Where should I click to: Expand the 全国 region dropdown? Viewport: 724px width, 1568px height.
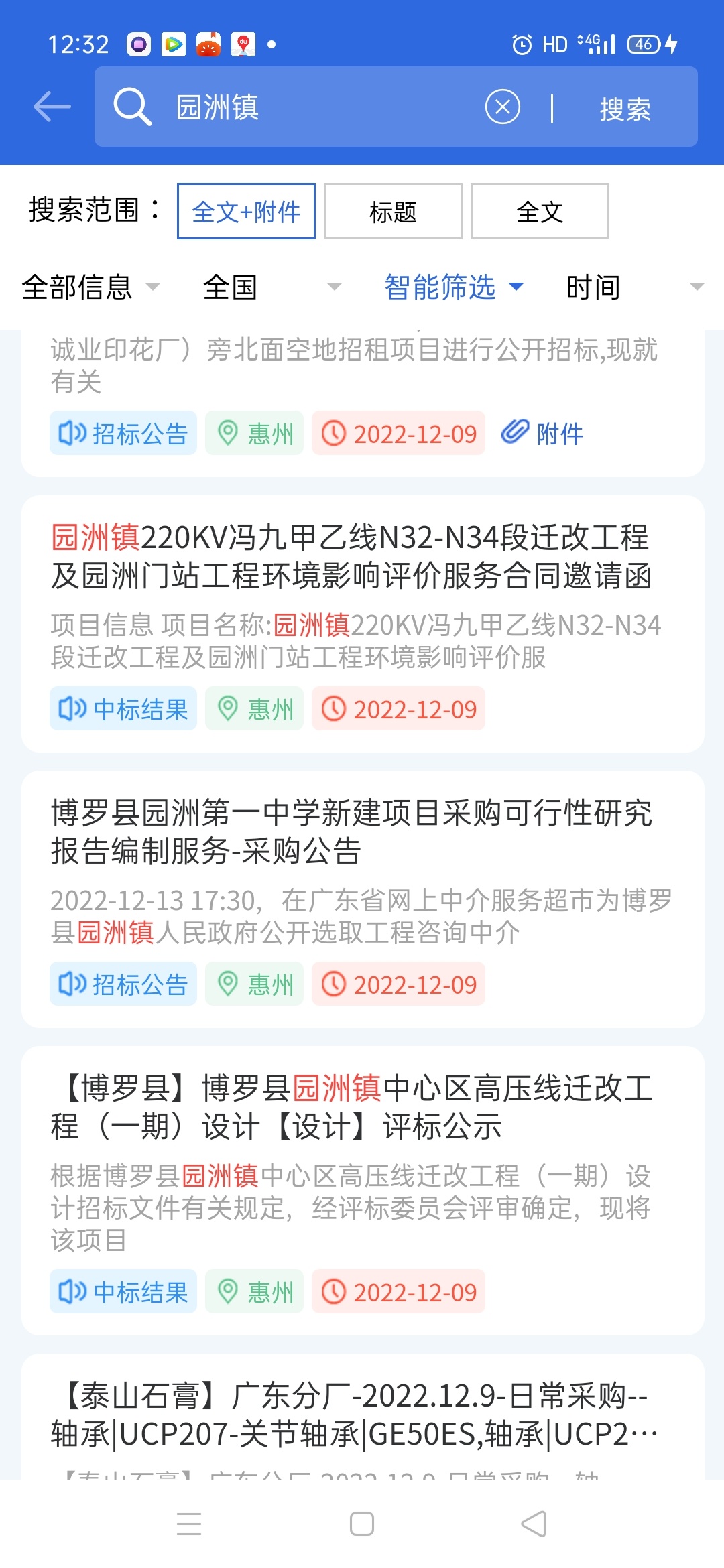point(271,287)
